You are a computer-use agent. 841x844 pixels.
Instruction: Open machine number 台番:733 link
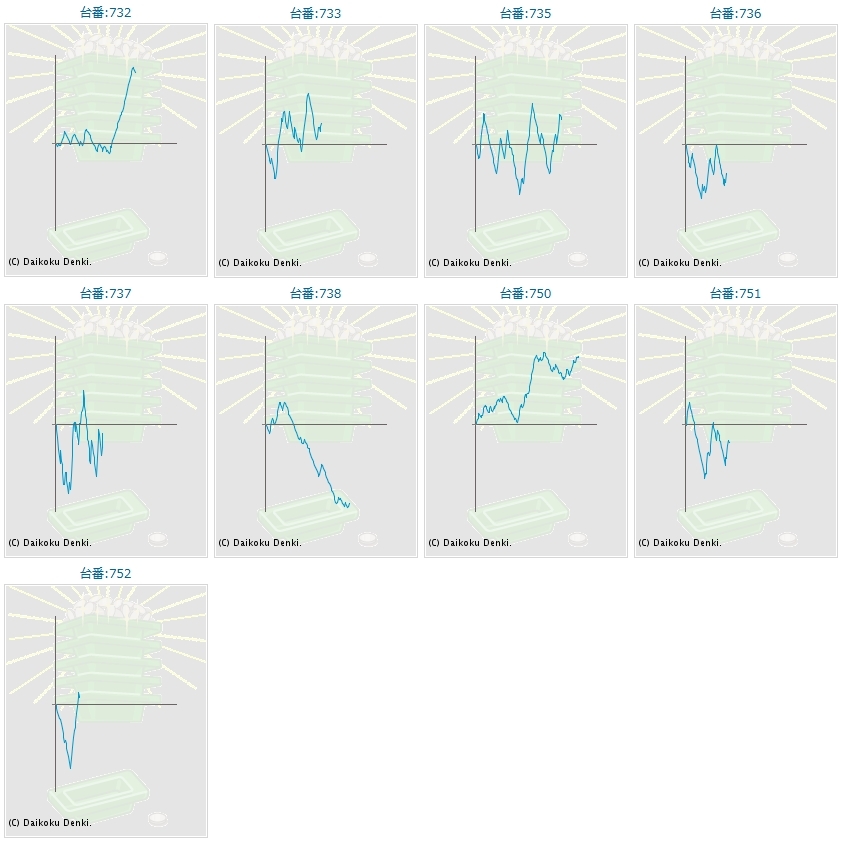tap(315, 13)
